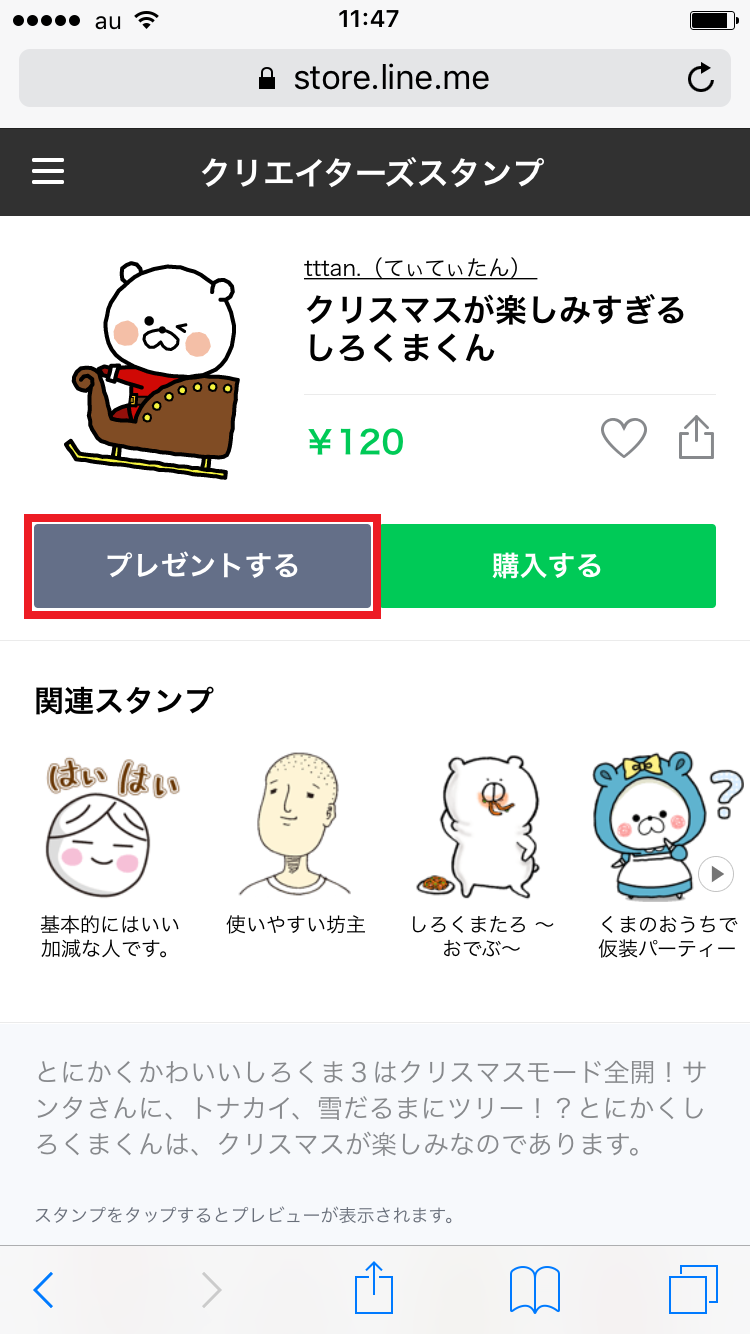Go back in Safari

pyautogui.click(x=44, y=1290)
